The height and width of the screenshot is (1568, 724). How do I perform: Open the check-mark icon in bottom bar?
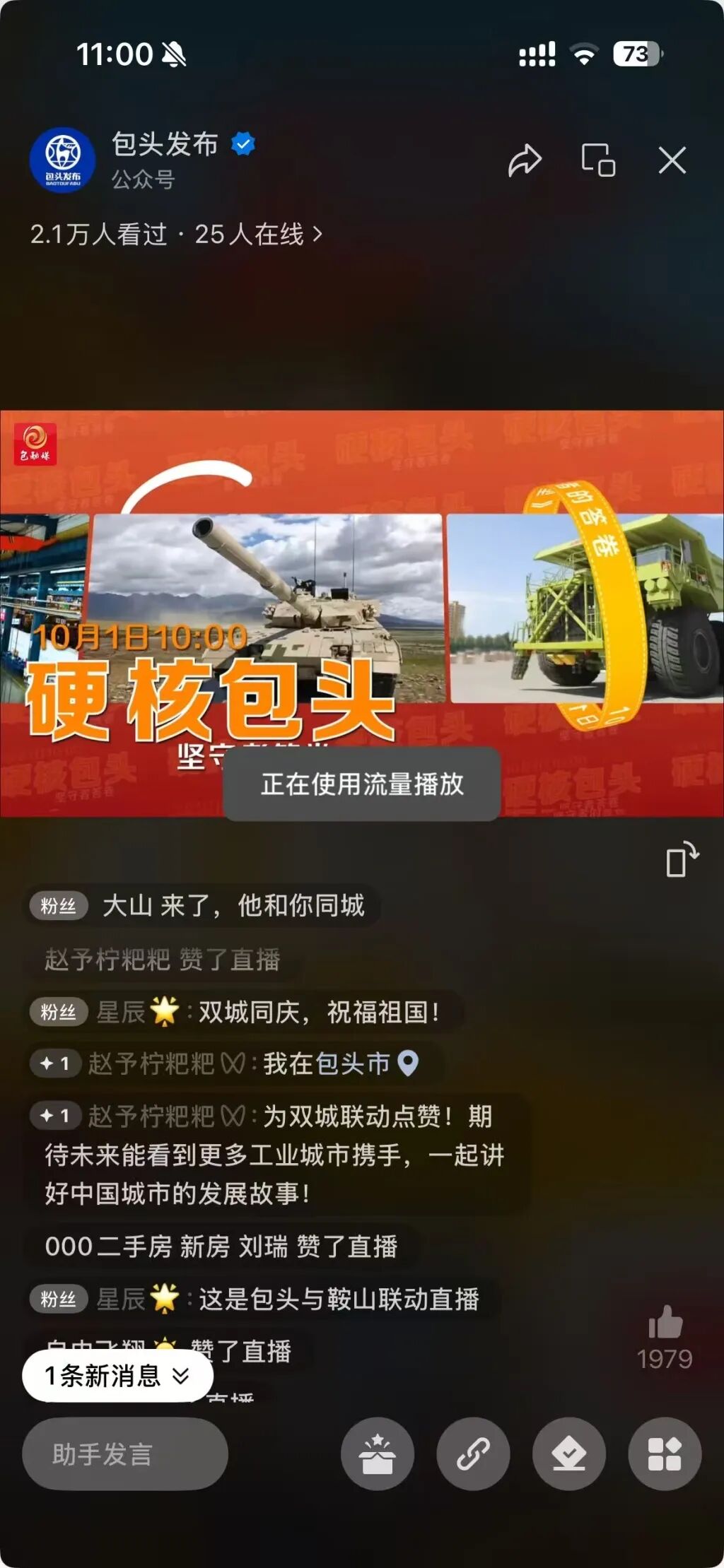(568, 1454)
